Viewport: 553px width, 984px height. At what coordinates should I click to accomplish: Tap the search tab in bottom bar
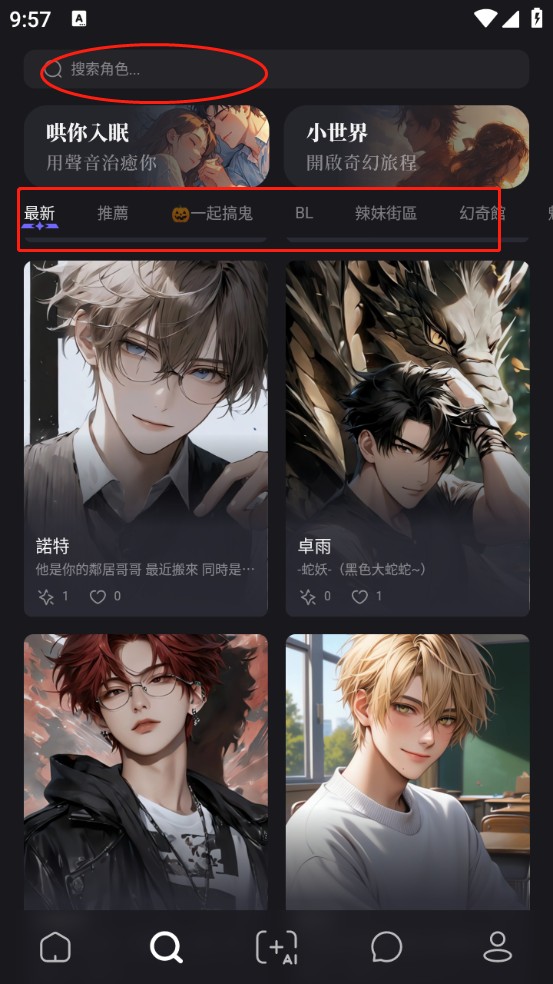pos(166,946)
